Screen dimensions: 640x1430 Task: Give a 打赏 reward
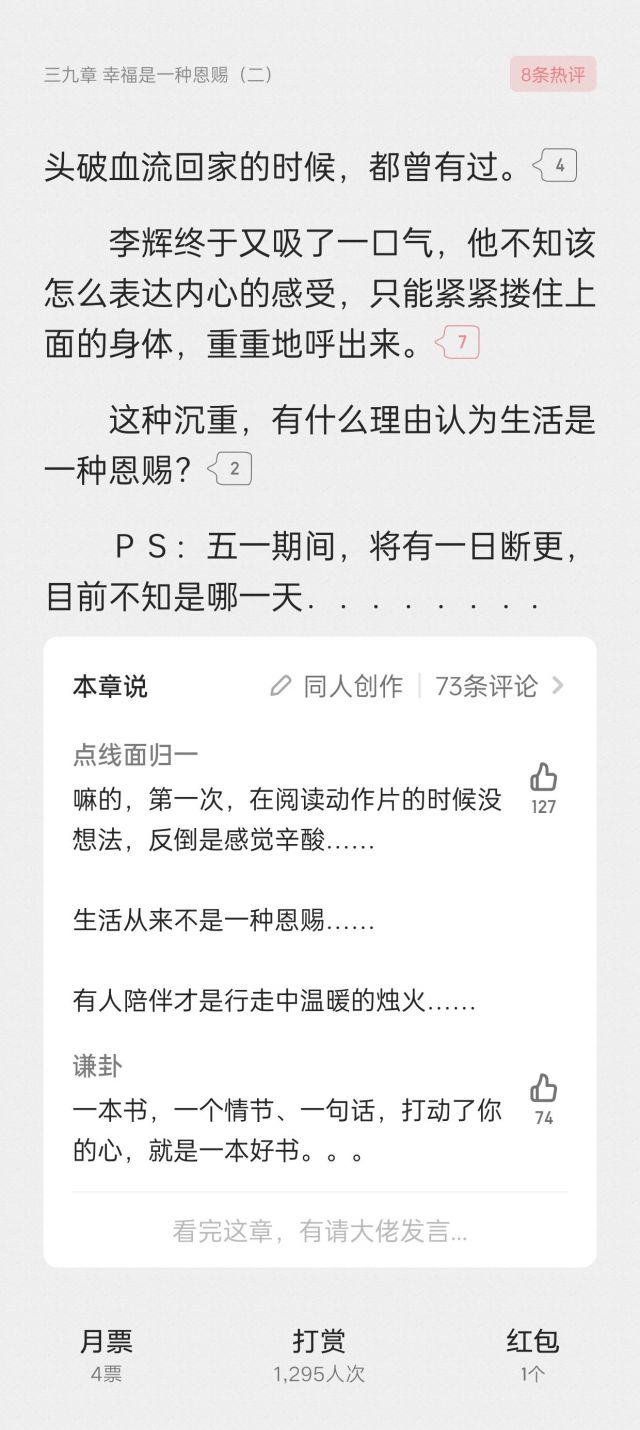[x=319, y=1353]
